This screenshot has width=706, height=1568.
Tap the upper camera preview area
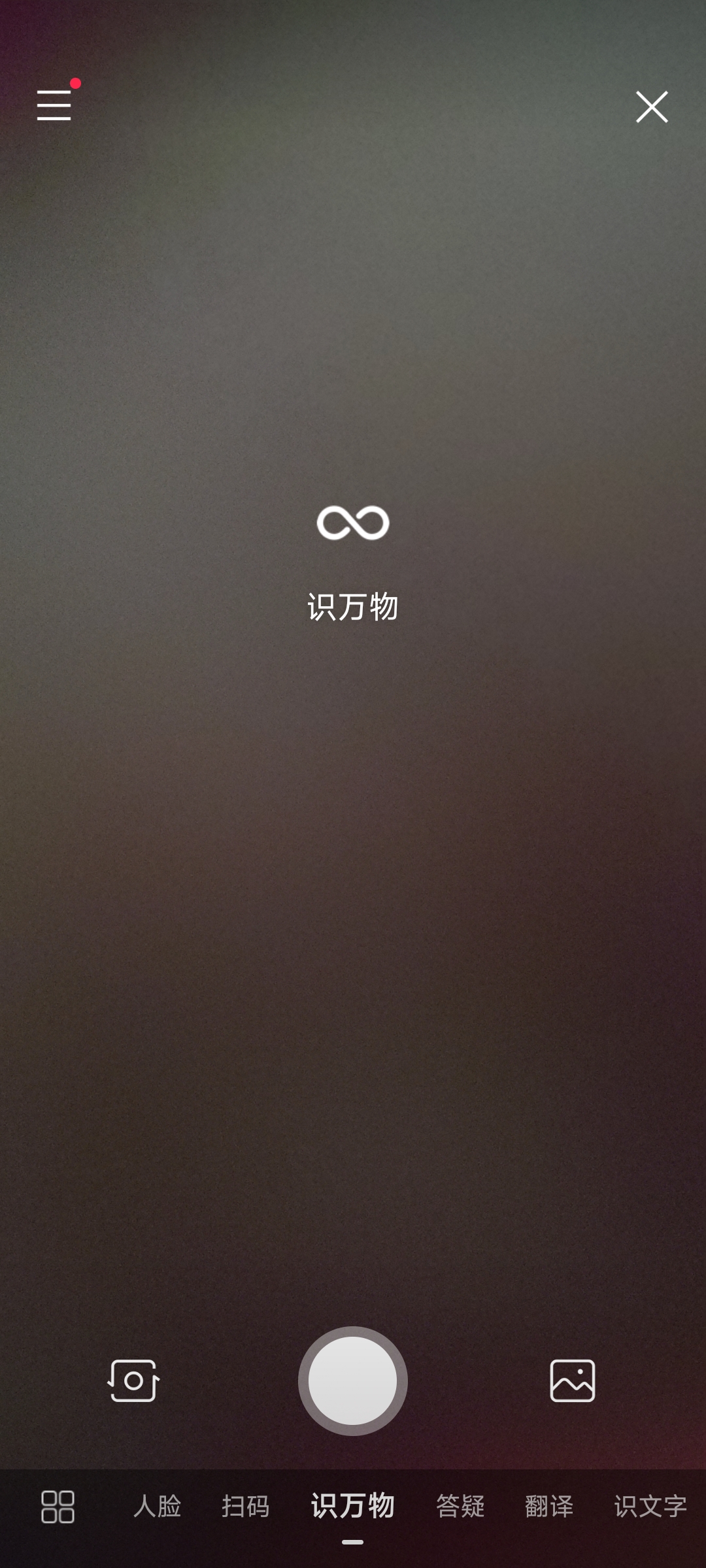tap(353, 261)
